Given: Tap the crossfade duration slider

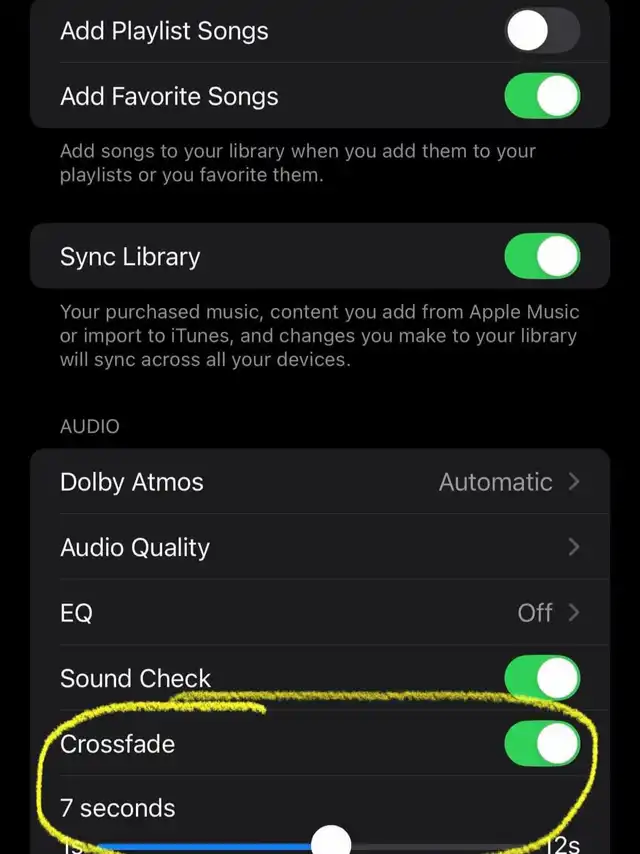Looking at the screenshot, I should pyautogui.click(x=331, y=843).
